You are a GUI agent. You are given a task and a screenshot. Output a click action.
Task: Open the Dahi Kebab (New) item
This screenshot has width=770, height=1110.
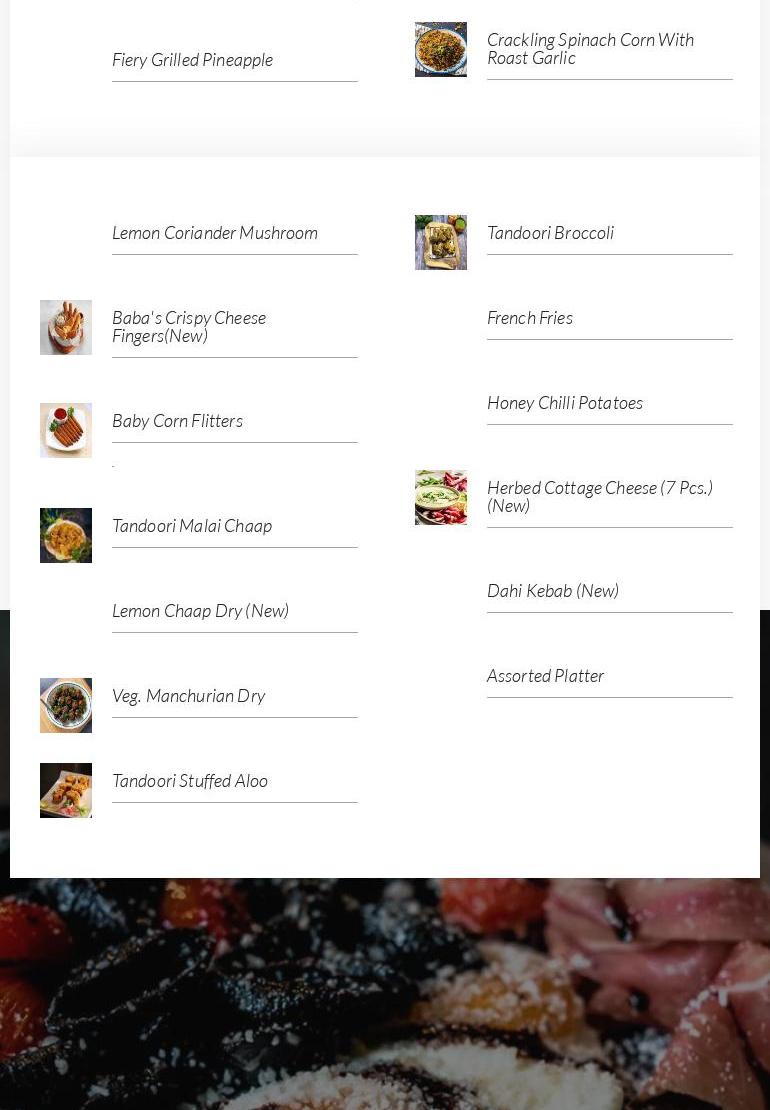(552, 591)
